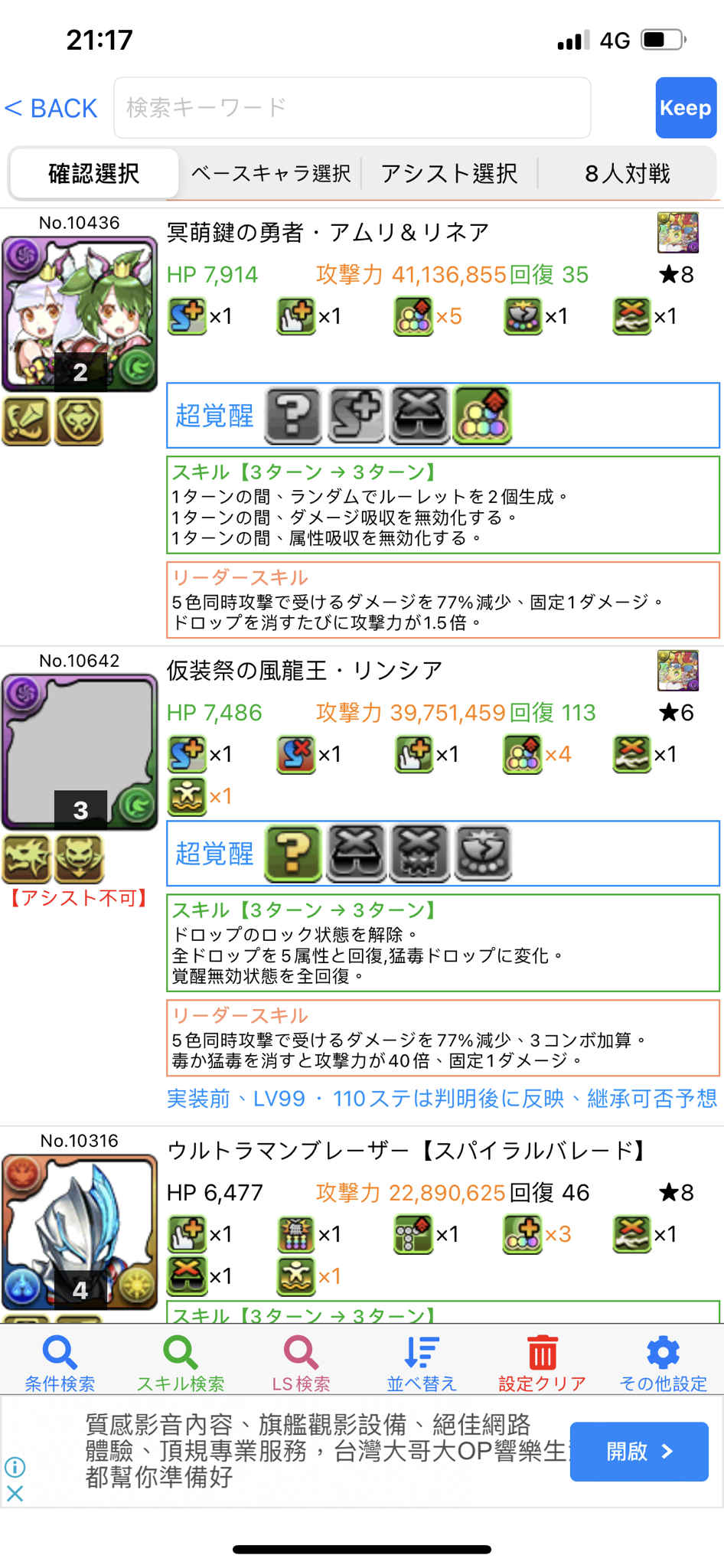Open the ad info icon
Image resolution: width=724 pixels, height=1568 pixels.
coord(15,1467)
